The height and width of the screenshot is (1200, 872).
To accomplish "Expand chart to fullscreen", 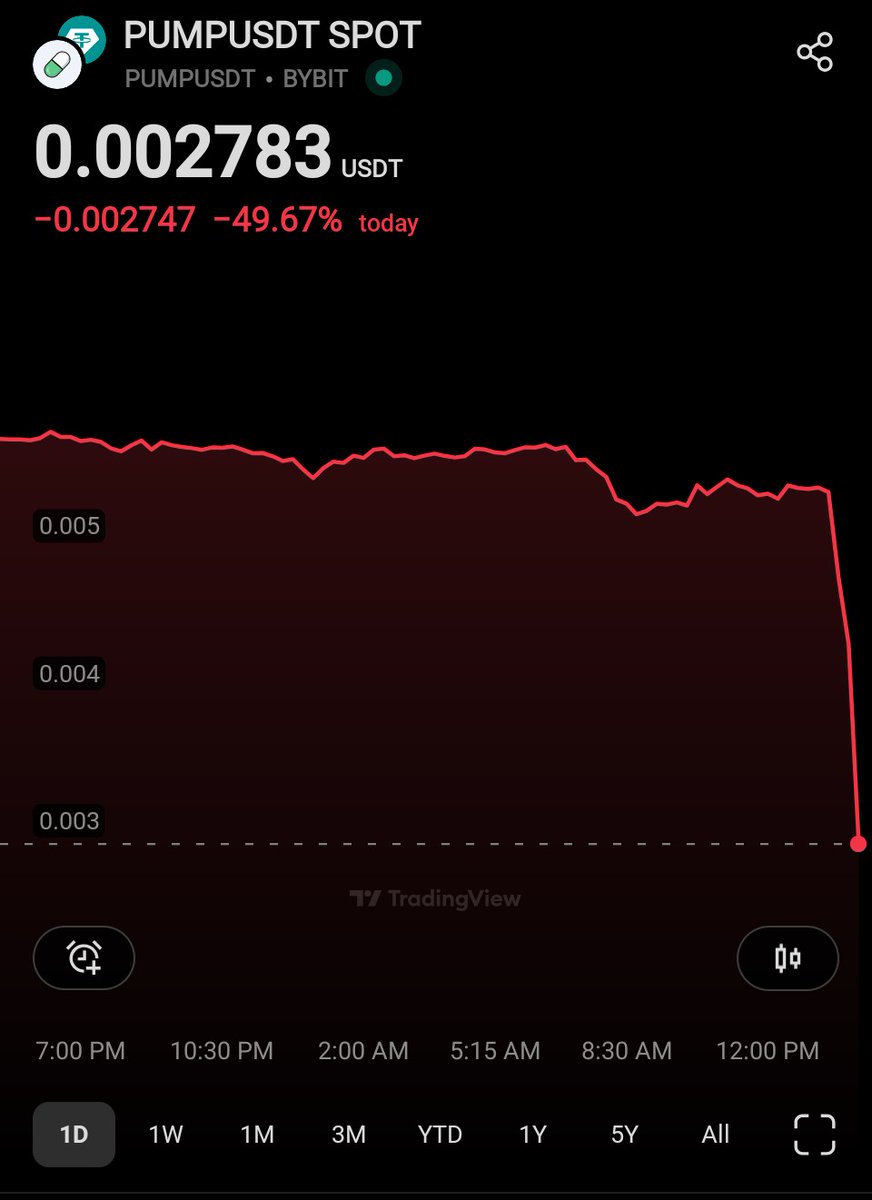I will click(814, 1134).
